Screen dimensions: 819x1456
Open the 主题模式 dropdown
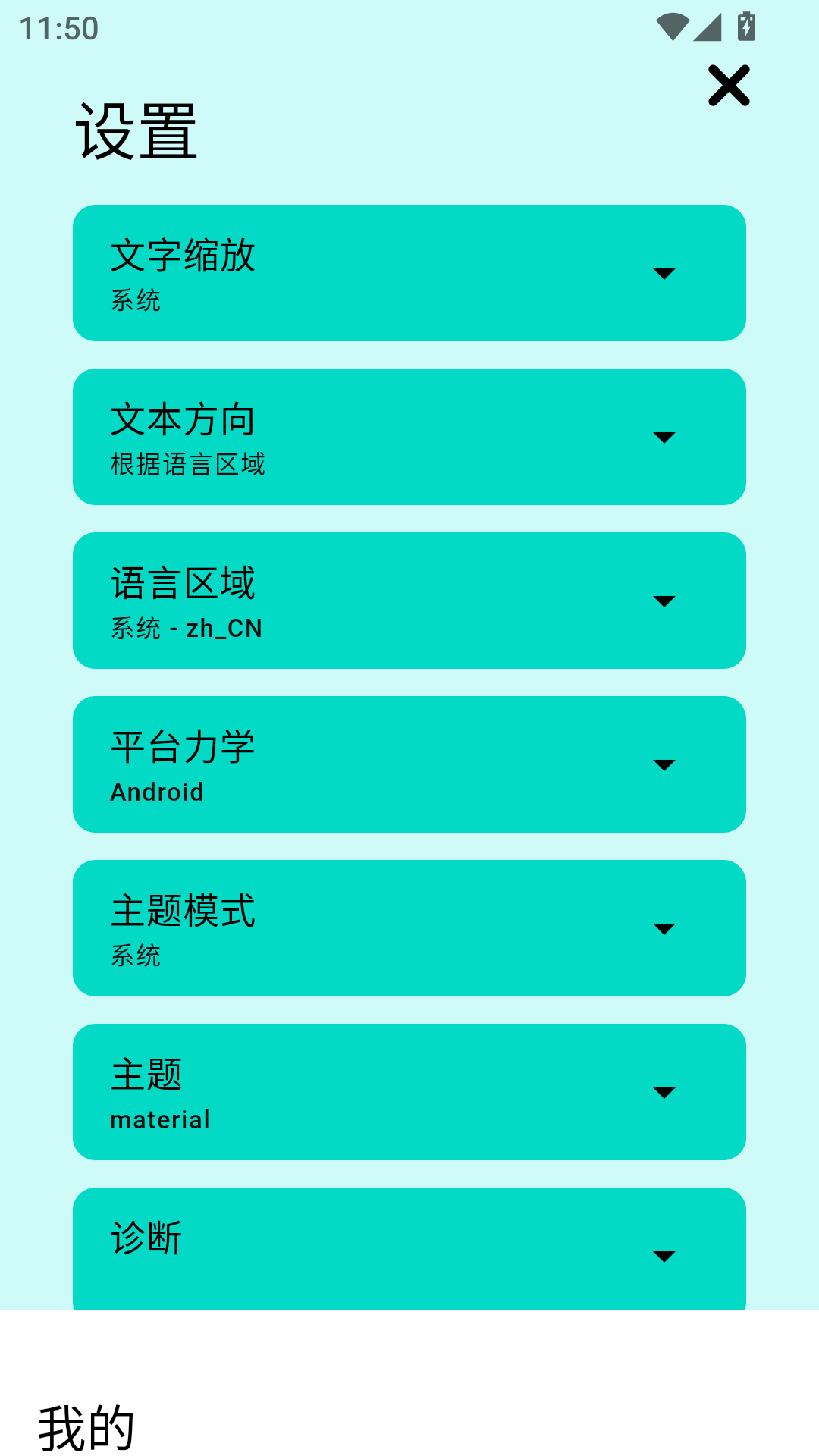(409, 928)
